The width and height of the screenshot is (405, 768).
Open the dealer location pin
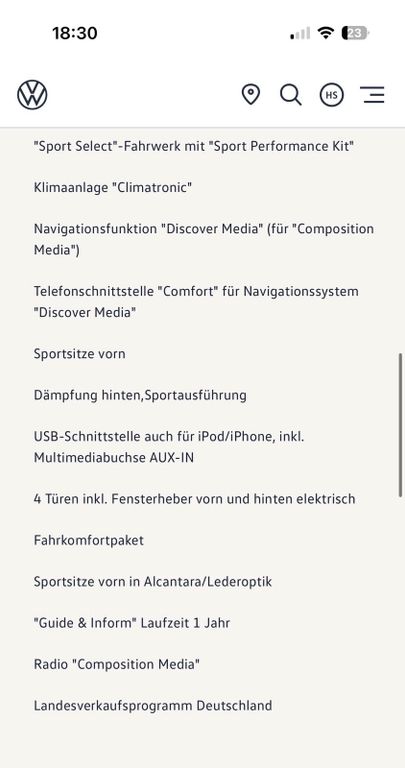tap(251, 94)
